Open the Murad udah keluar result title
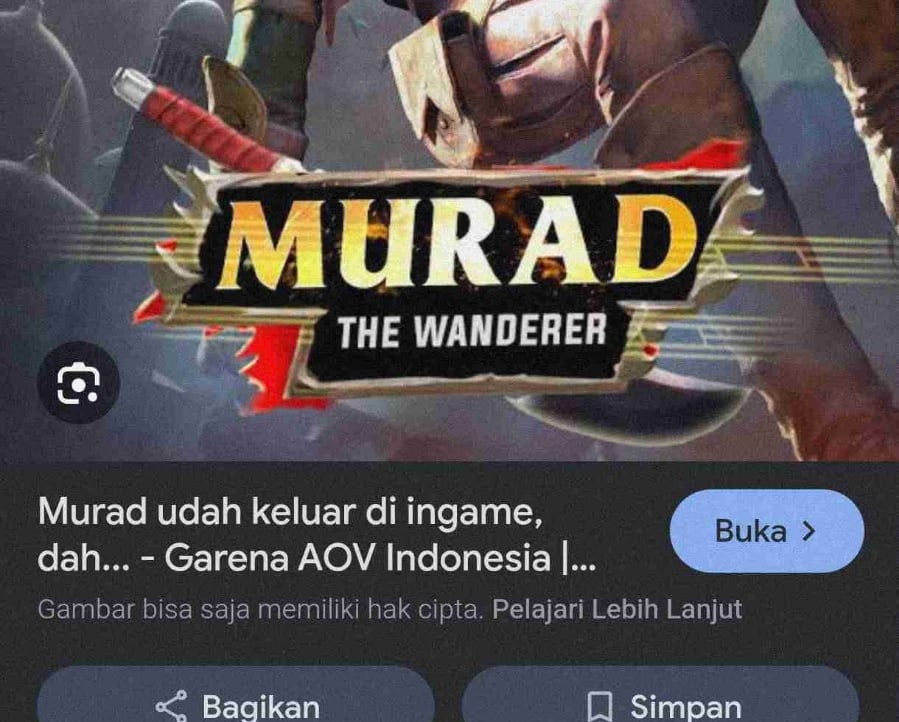Viewport: 899px width, 722px height. pyautogui.click(x=317, y=534)
